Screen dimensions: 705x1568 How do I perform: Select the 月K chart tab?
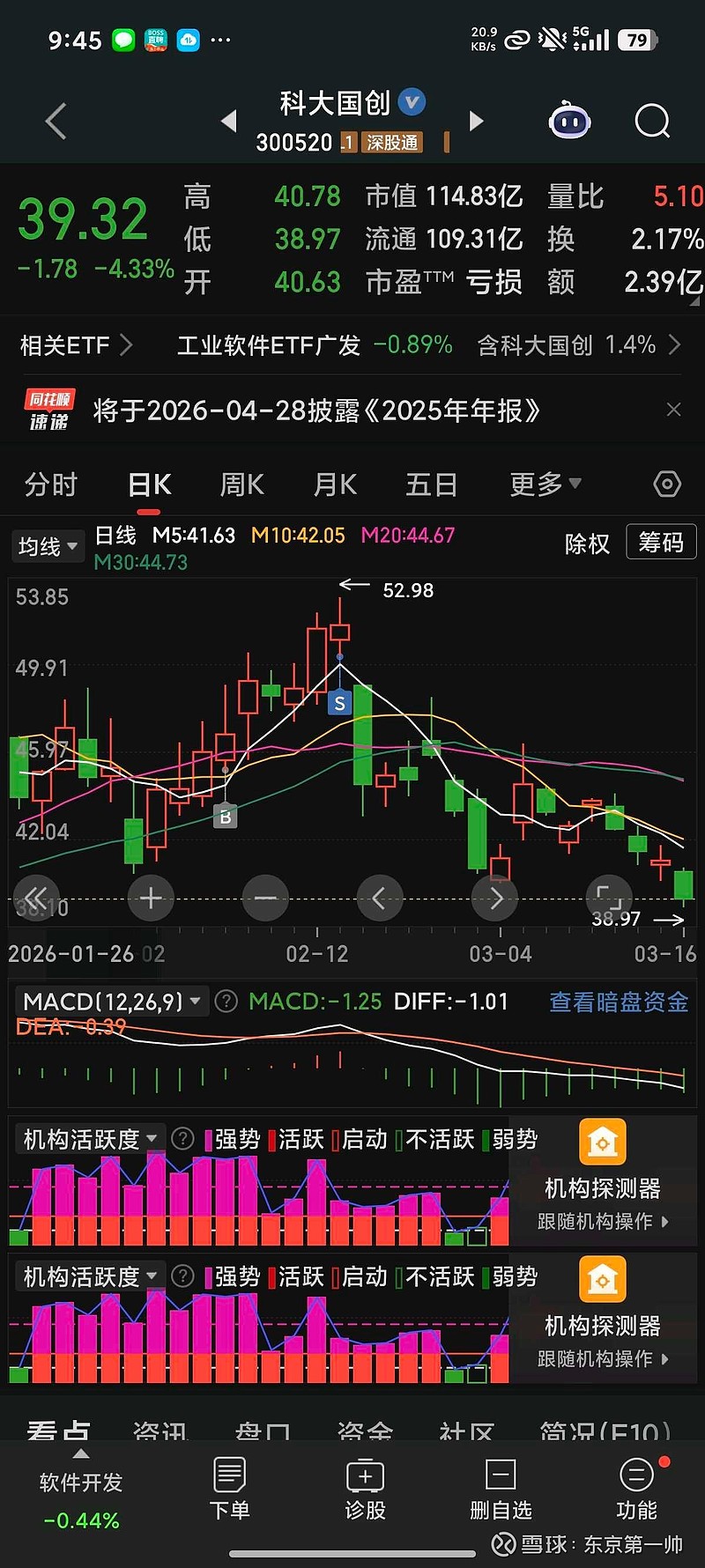[x=335, y=484]
